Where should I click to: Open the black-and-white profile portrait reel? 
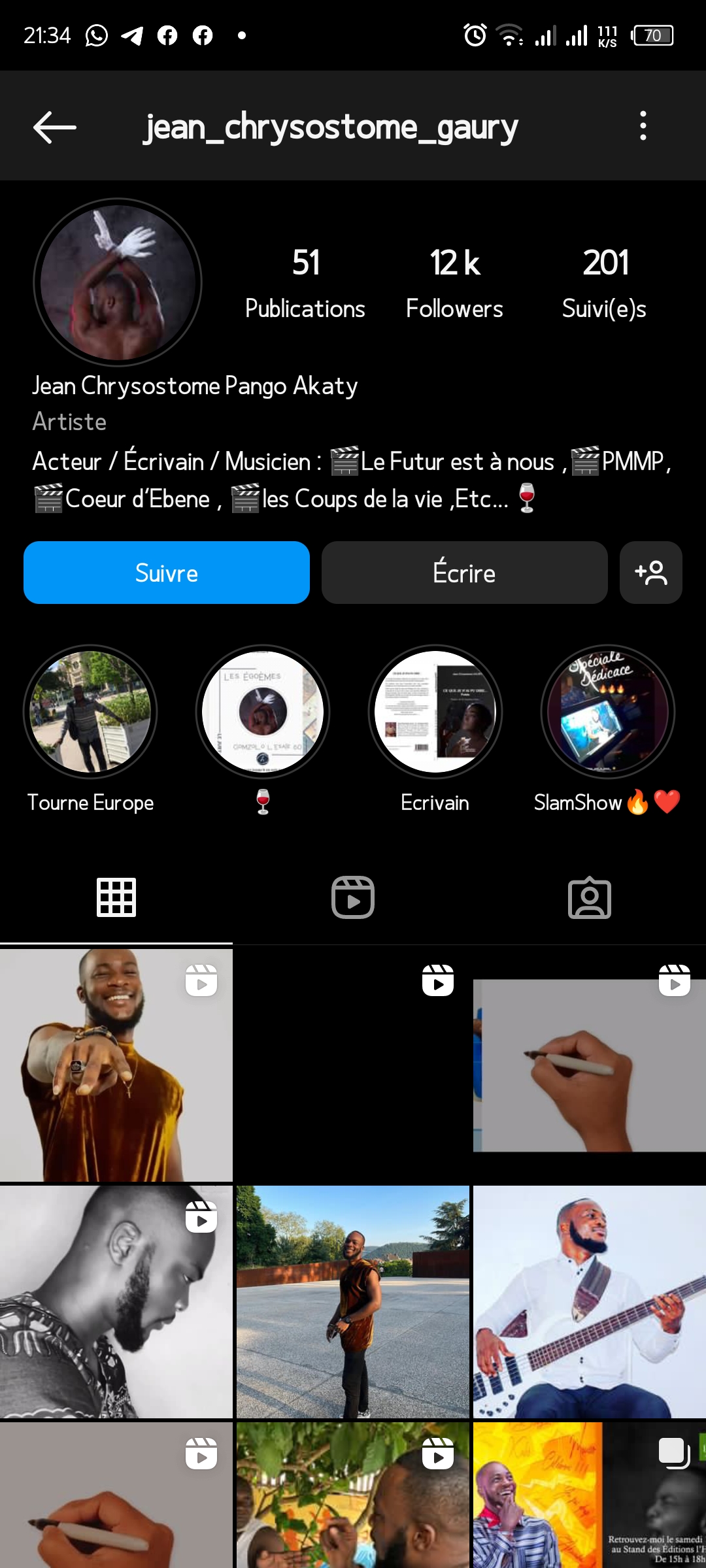(116, 1302)
